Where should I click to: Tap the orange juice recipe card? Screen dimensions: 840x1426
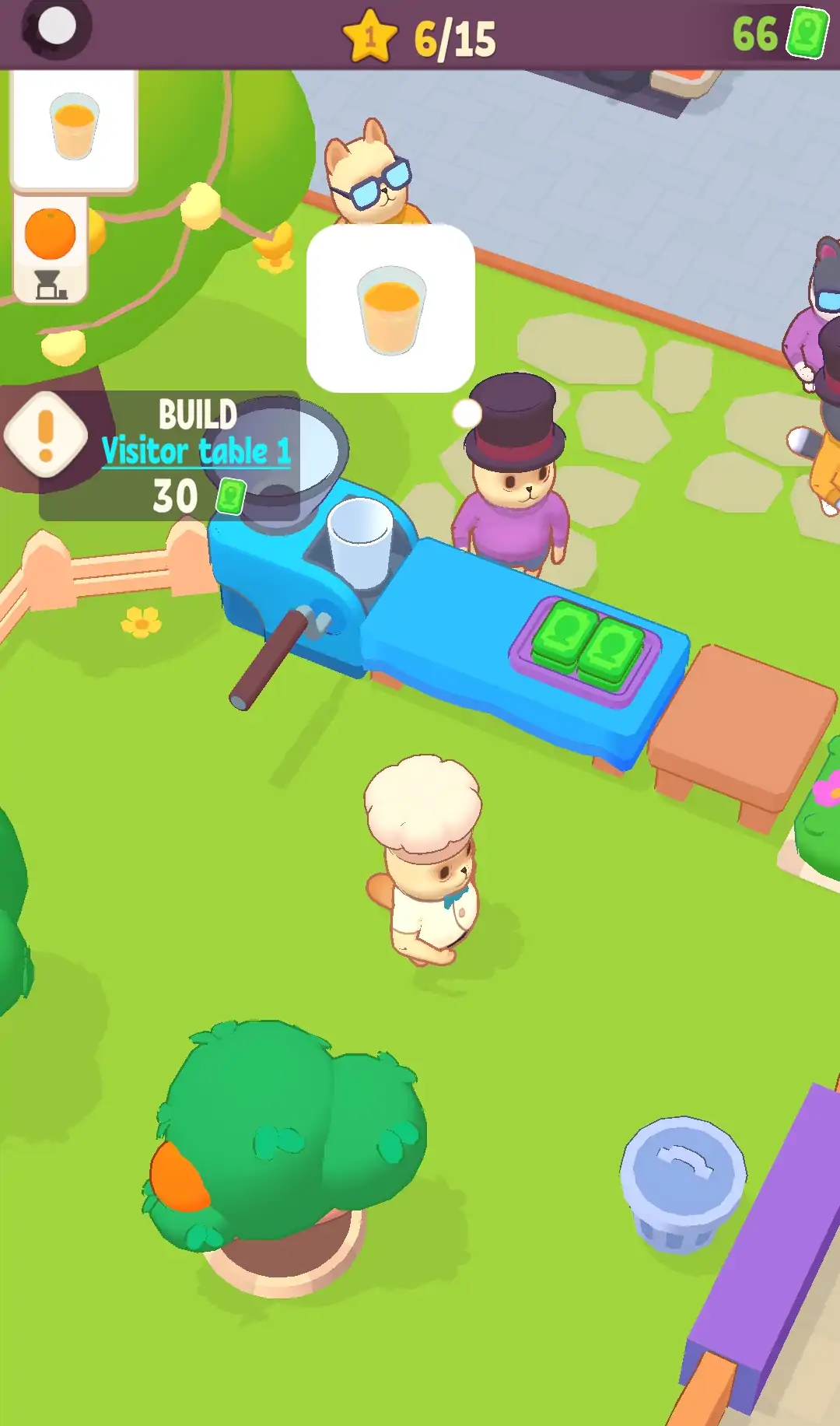74,128
